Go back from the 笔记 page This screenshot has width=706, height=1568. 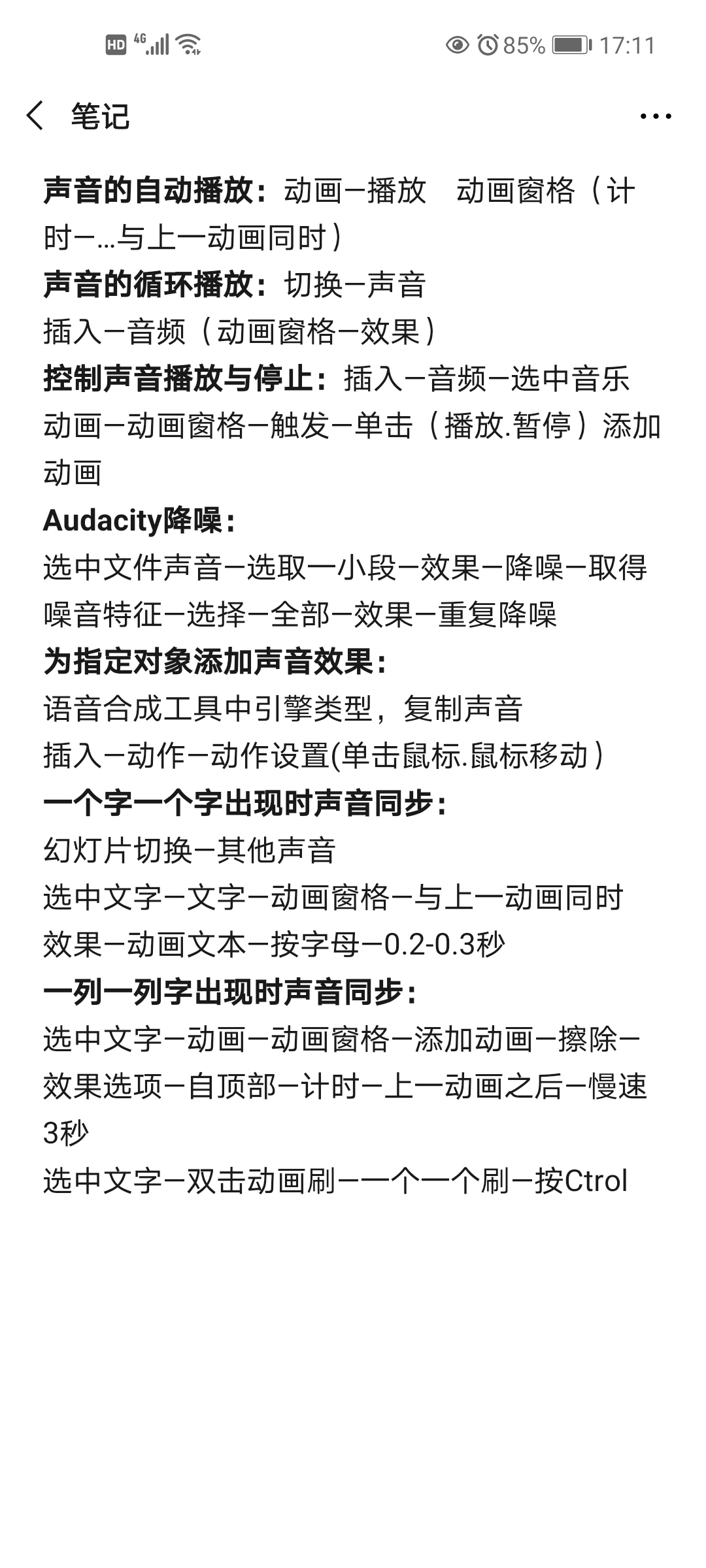click(35, 116)
